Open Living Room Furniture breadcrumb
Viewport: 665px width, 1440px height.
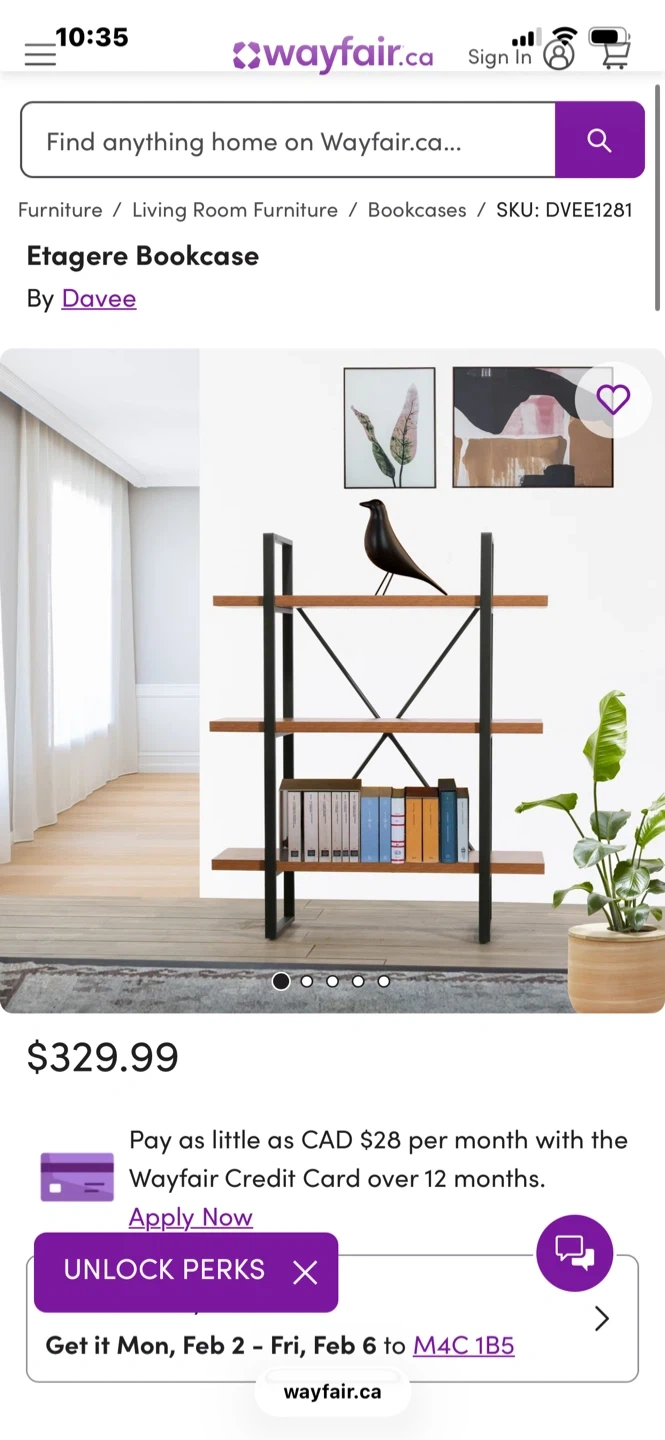point(235,210)
